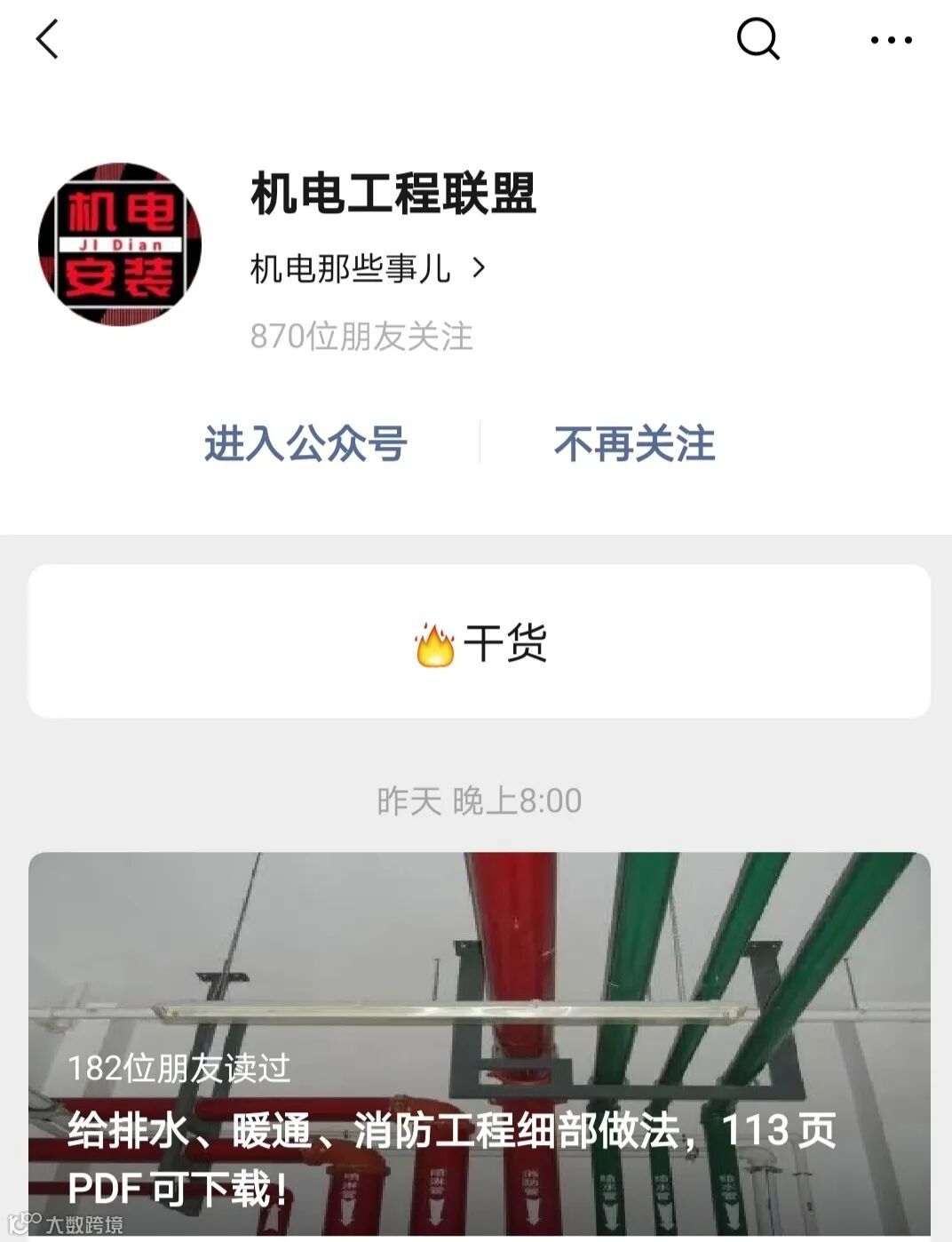Enter the official account via 进入公众号
952x1242 pixels.
[305, 443]
